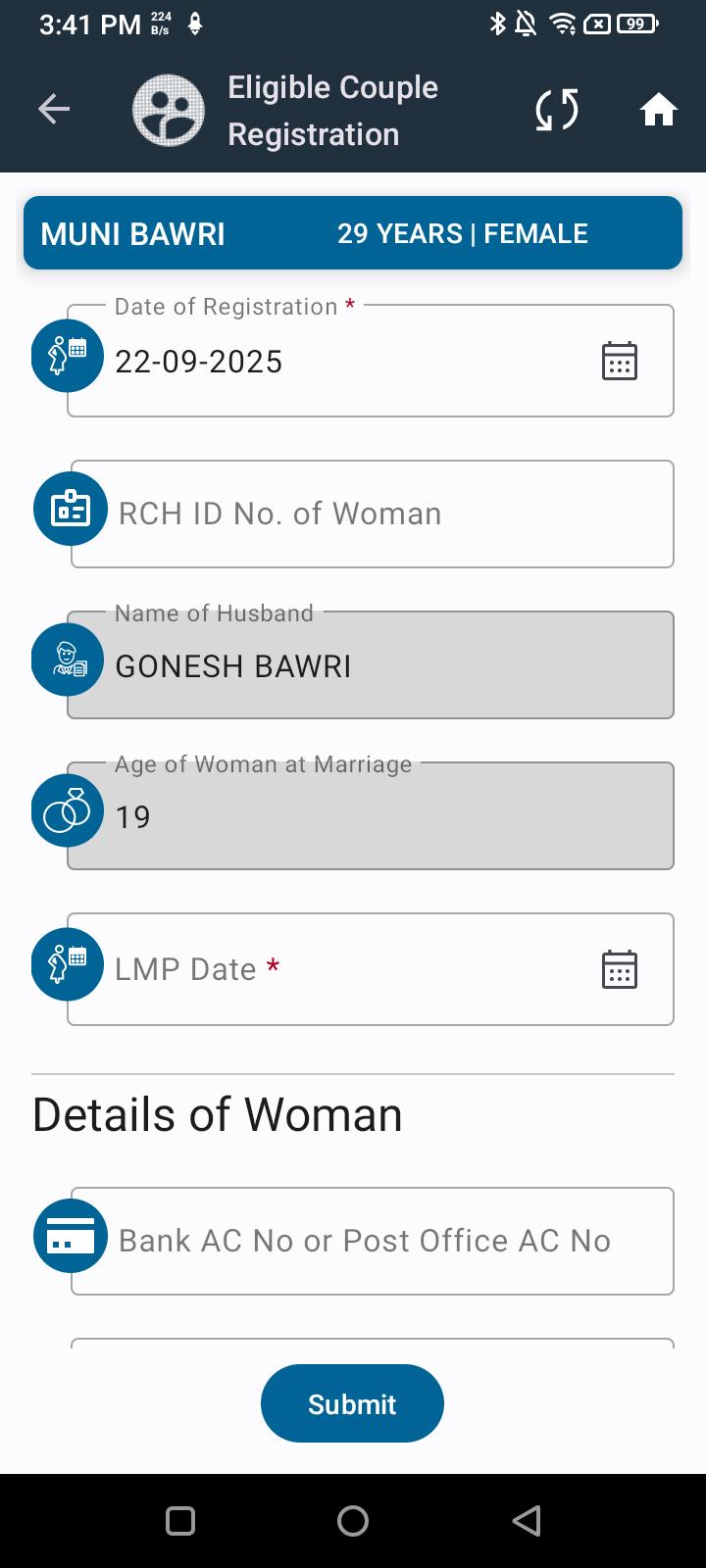Image resolution: width=706 pixels, height=1568 pixels.
Task: Go back using the top-left arrow
Action: (x=54, y=110)
